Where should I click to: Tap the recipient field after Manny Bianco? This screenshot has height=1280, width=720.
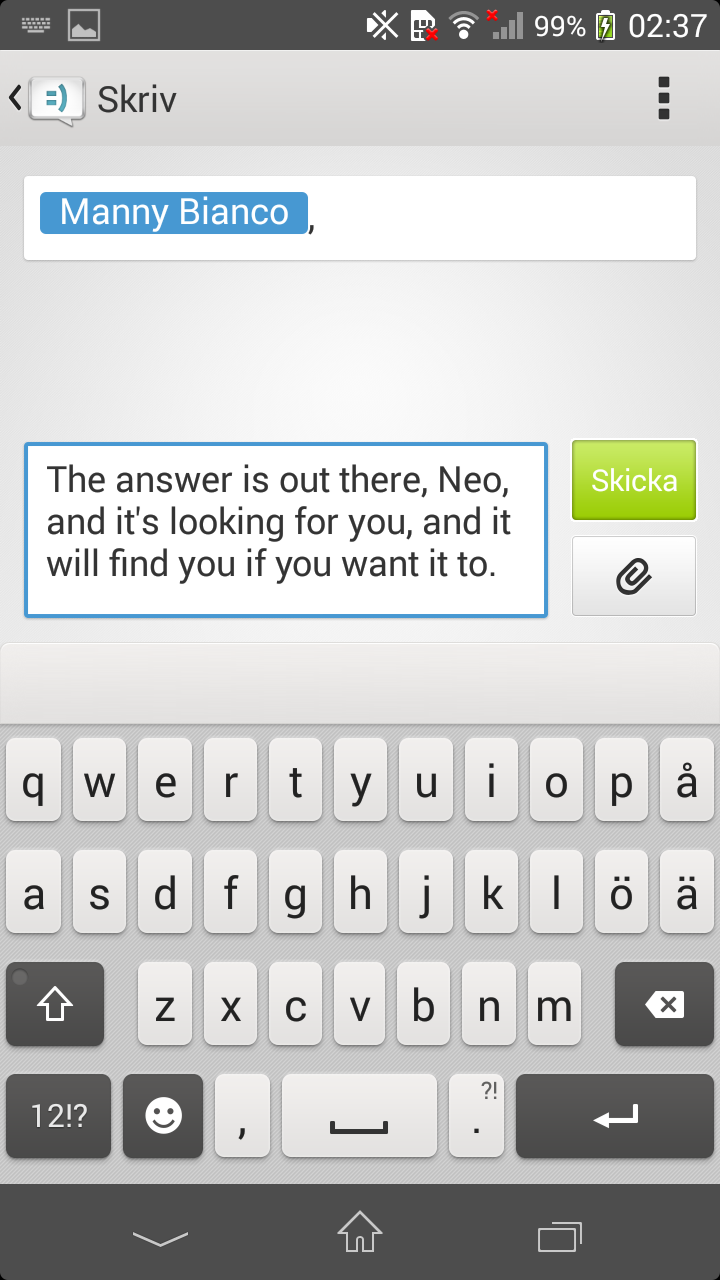click(x=500, y=218)
